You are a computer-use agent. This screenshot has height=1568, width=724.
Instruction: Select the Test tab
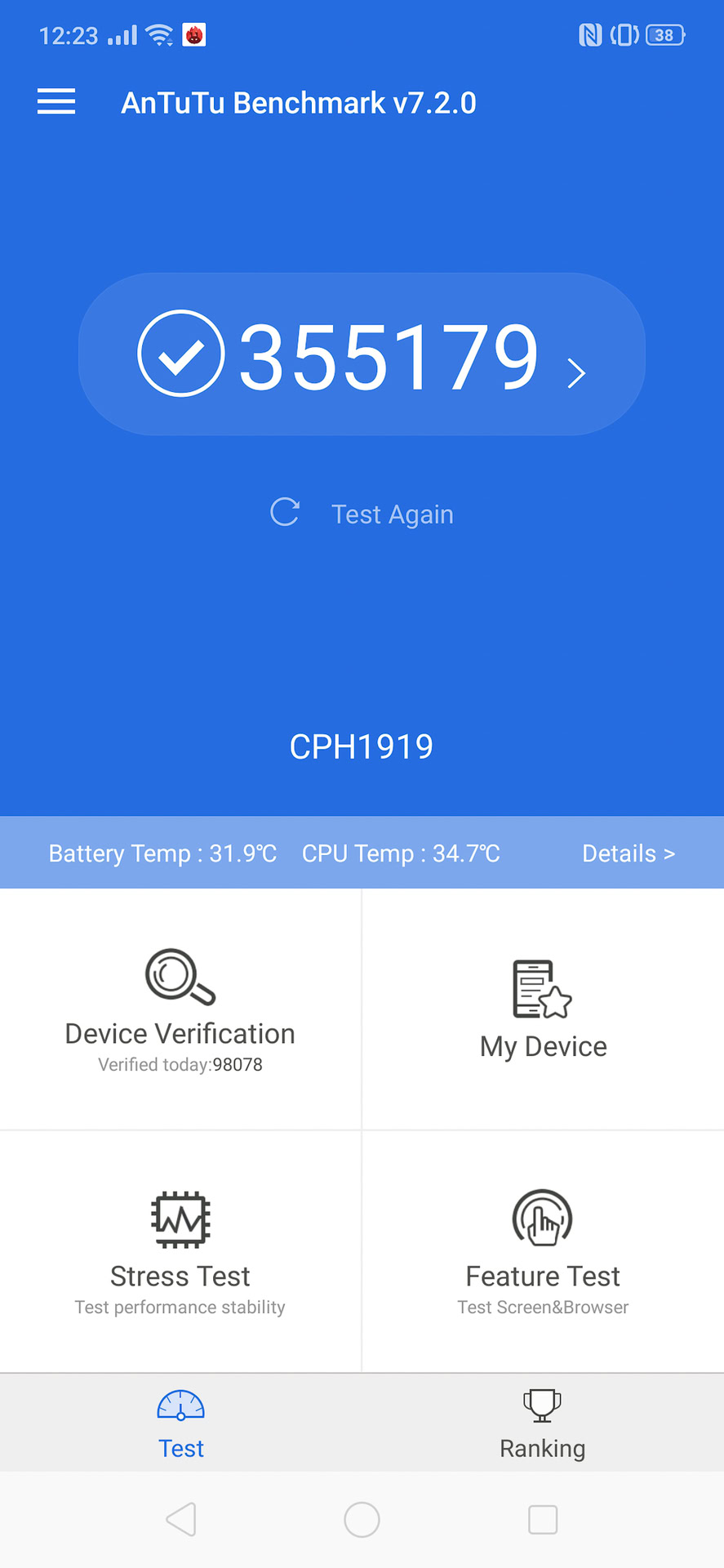(180, 1424)
